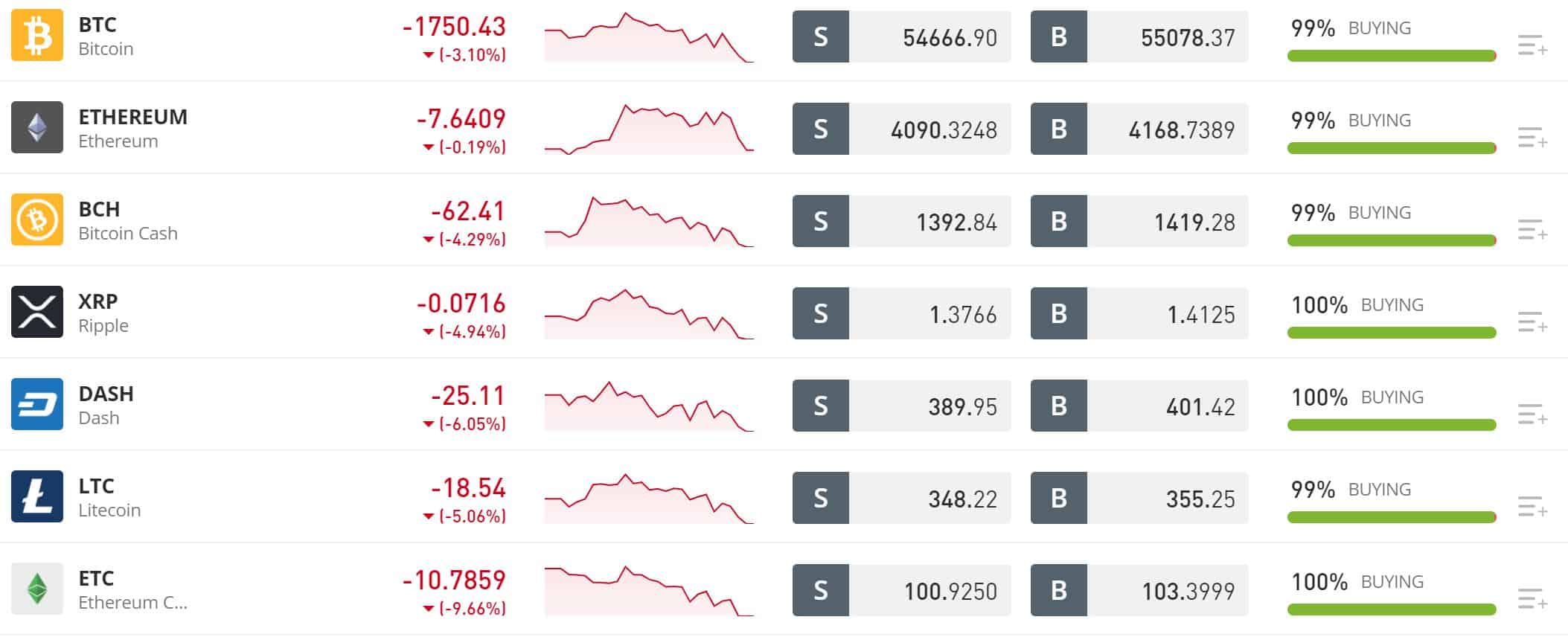Add XRP to a watchlist
Screen dimensions: 1568x643
(x=1532, y=322)
